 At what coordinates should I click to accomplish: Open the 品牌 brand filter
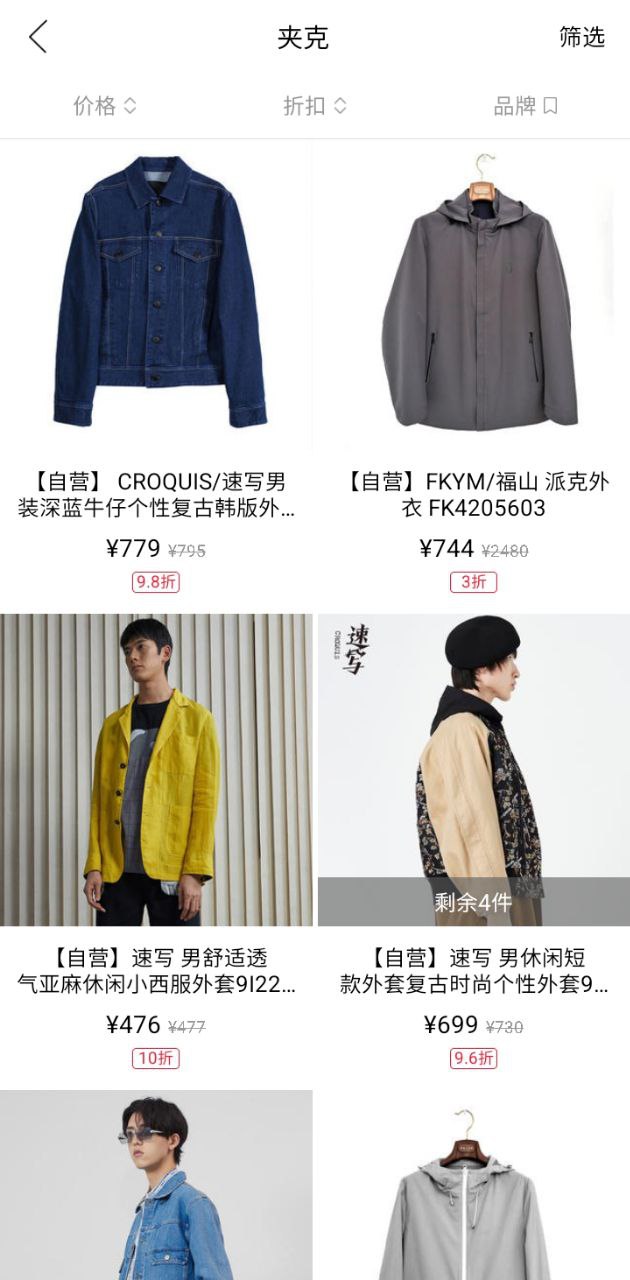click(525, 106)
